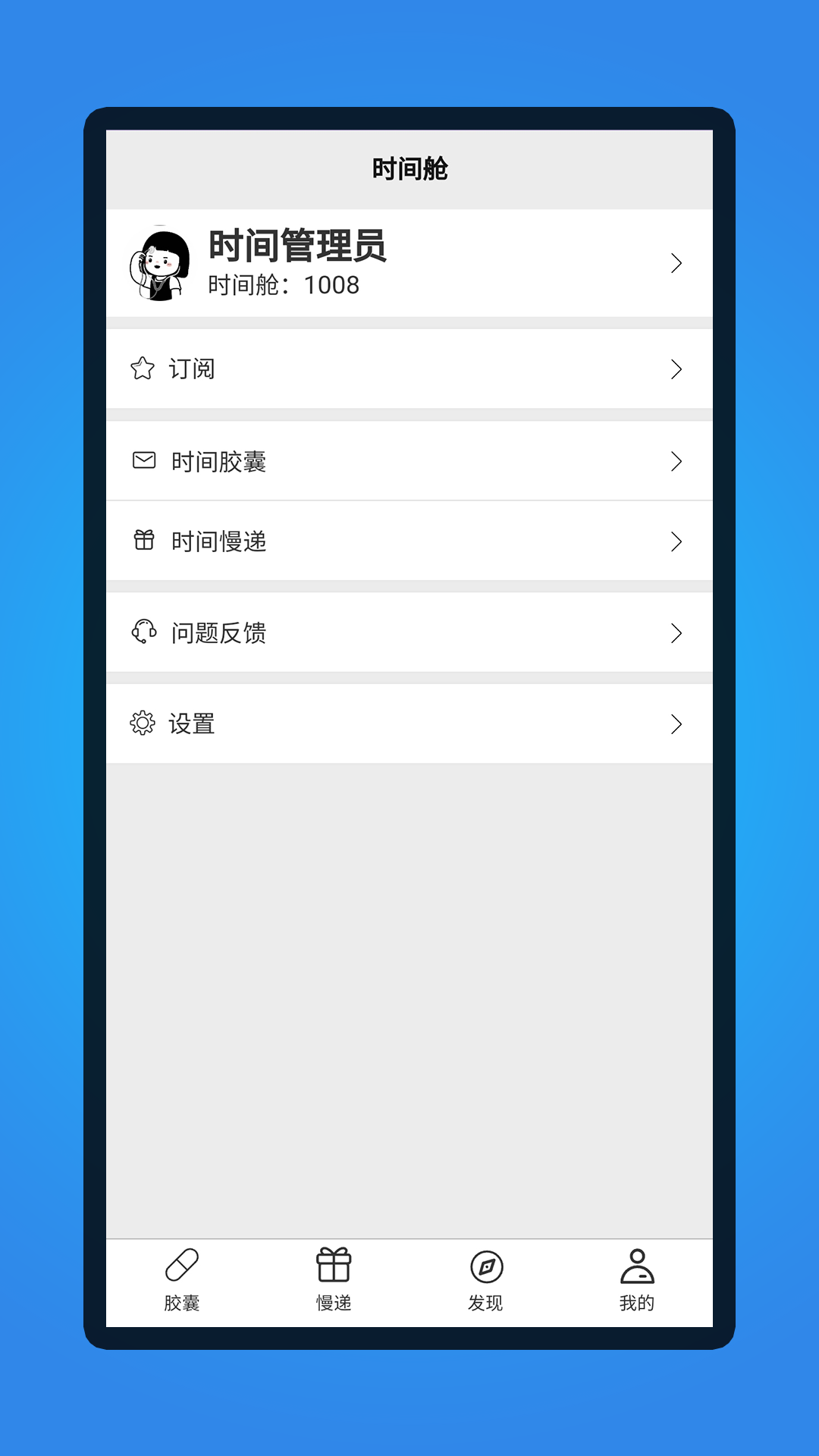This screenshot has height=1456, width=819.
Task: Switch to the 胶囊 tab
Action: pyautogui.click(x=182, y=1280)
